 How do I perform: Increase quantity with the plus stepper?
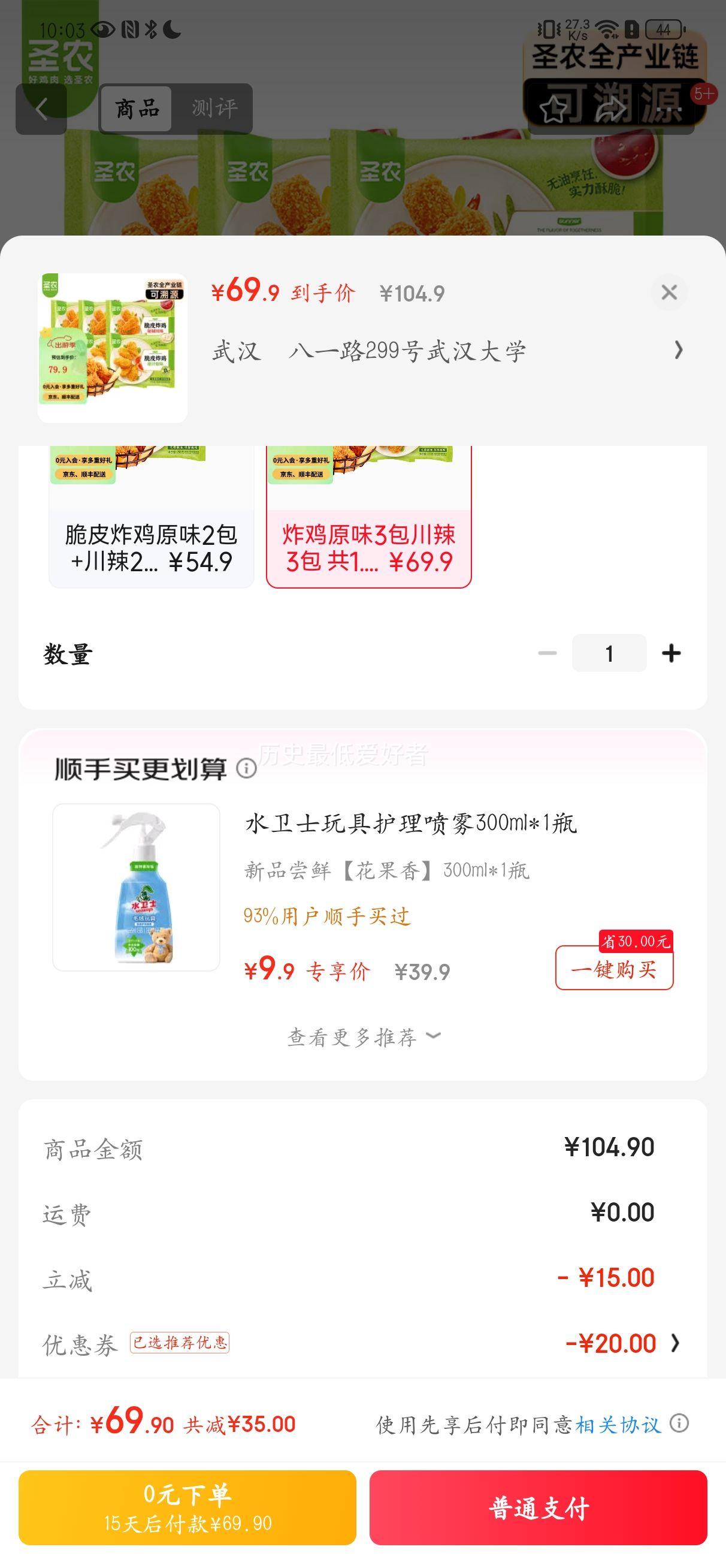[672, 653]
